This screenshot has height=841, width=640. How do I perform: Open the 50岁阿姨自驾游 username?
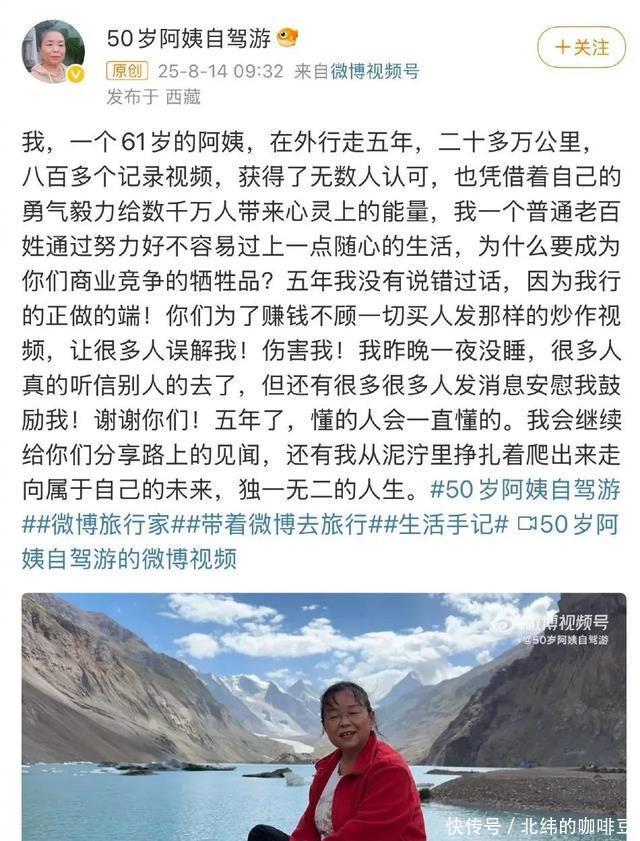click(189, 39)
